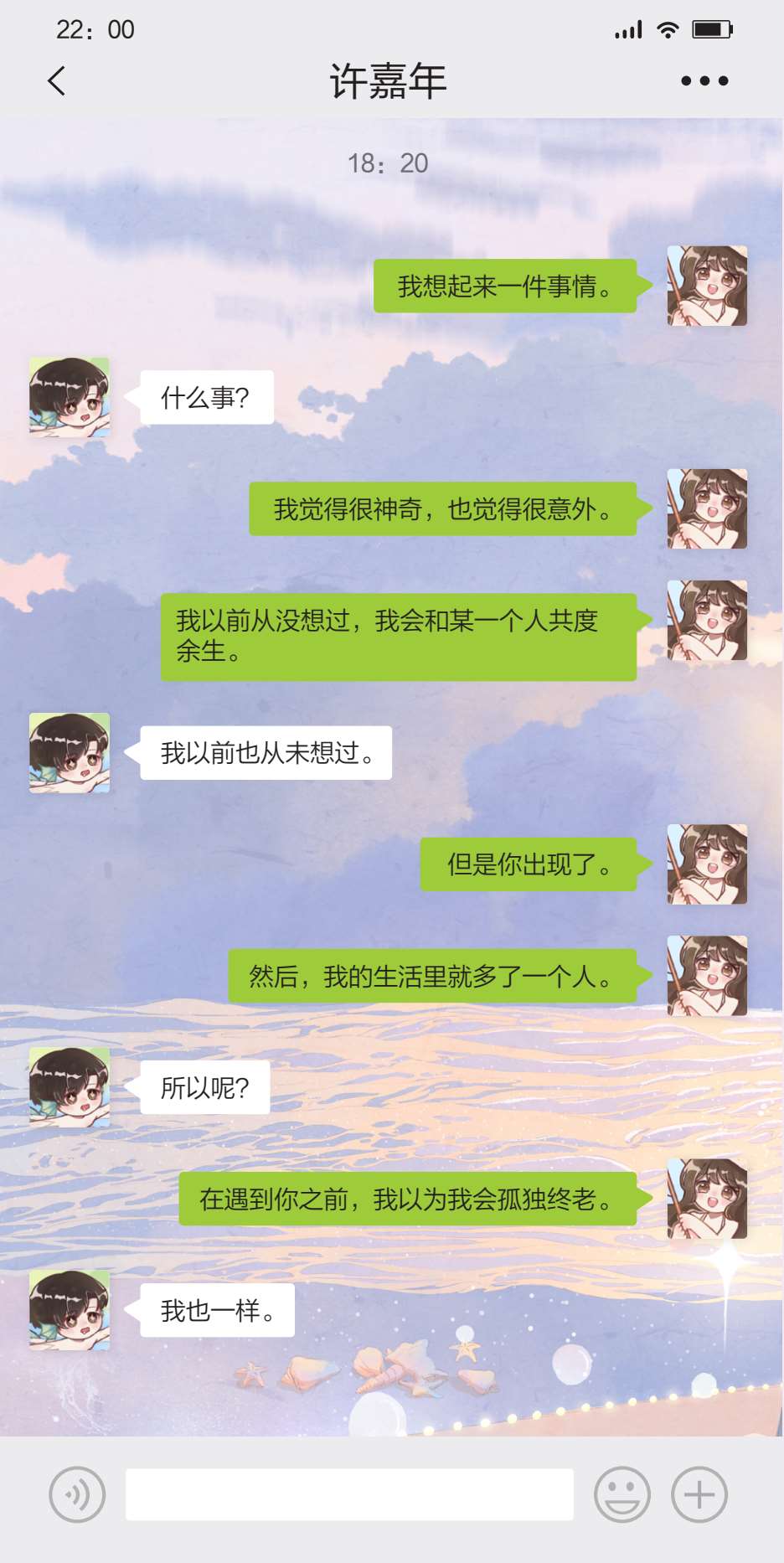Image resolution: width=784 pixels, height=1563 pixels.
Task: Go back from the 许嘉年 chat
Action: click(x=56, y=81)
